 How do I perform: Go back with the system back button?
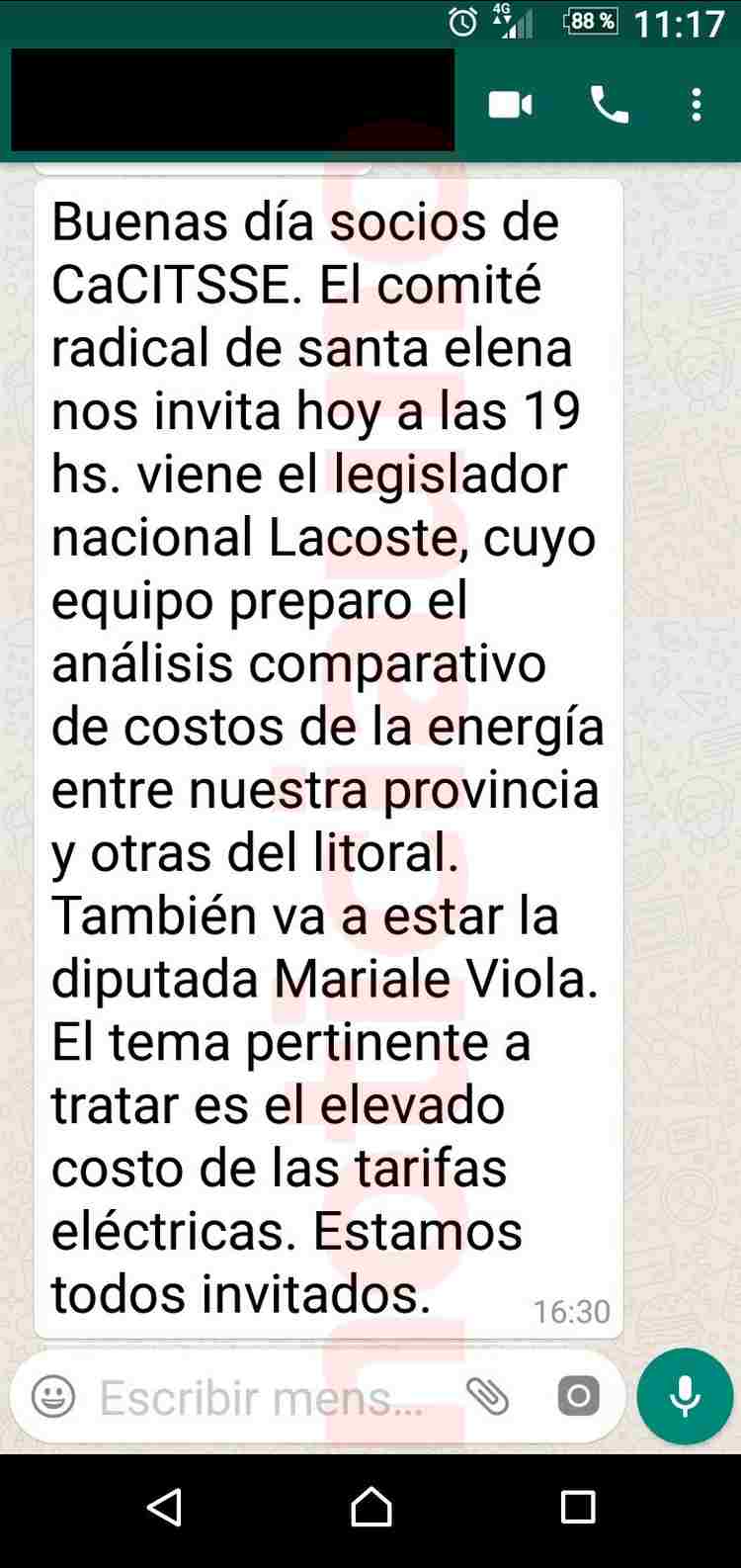(x=164, y=1508)
